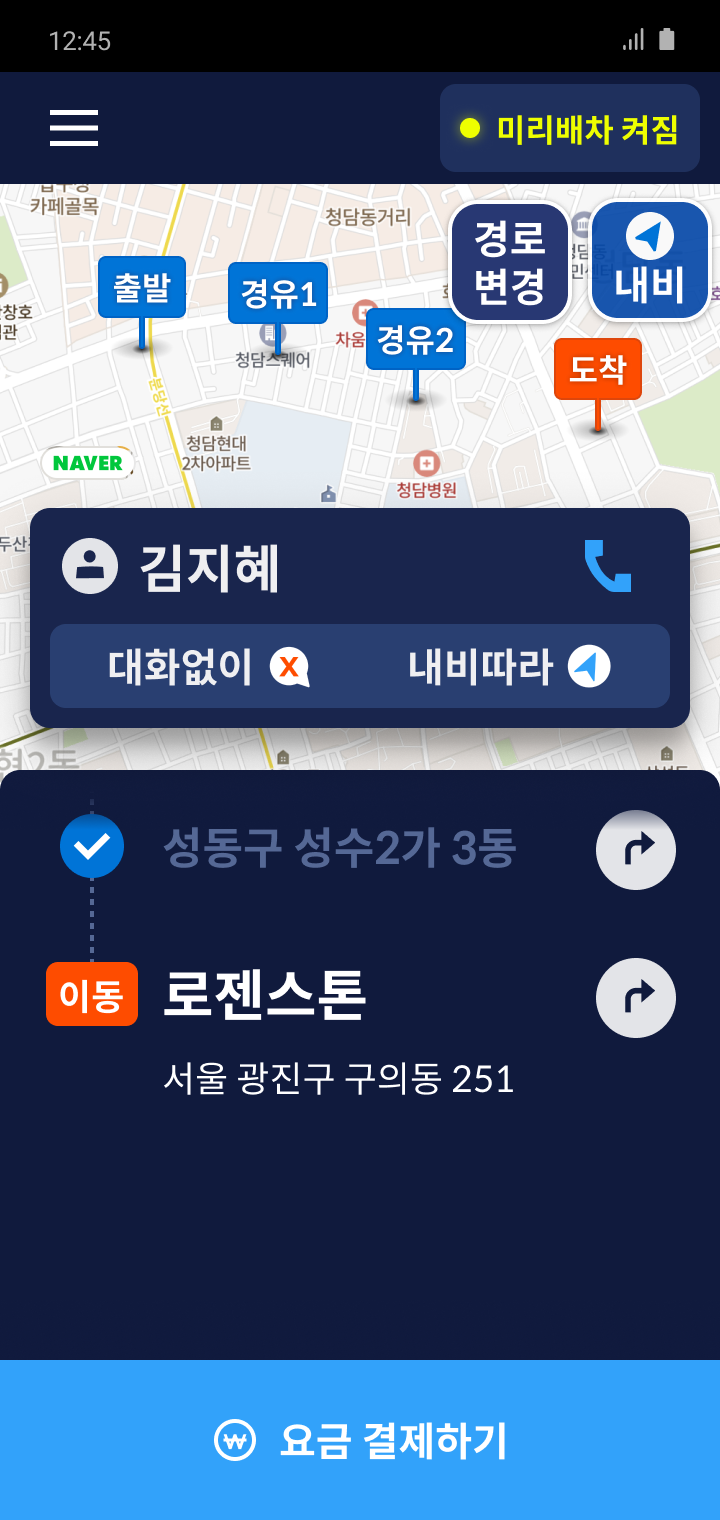This screenshot has height=1520, width=720.
Task: Open directions to 성동구 성수2가 3동
Action: (636, 850)
